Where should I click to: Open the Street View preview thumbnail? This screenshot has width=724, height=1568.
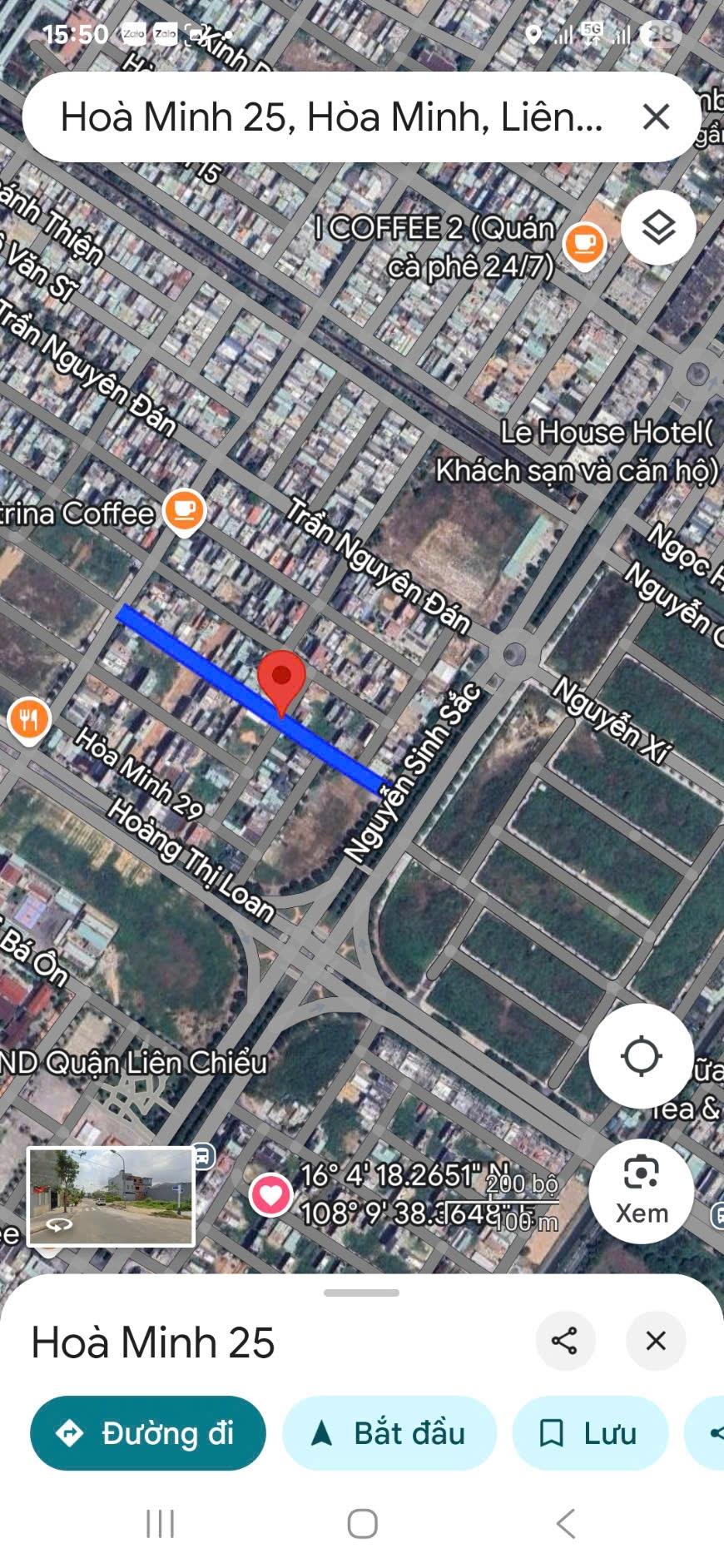[112, 1196]
